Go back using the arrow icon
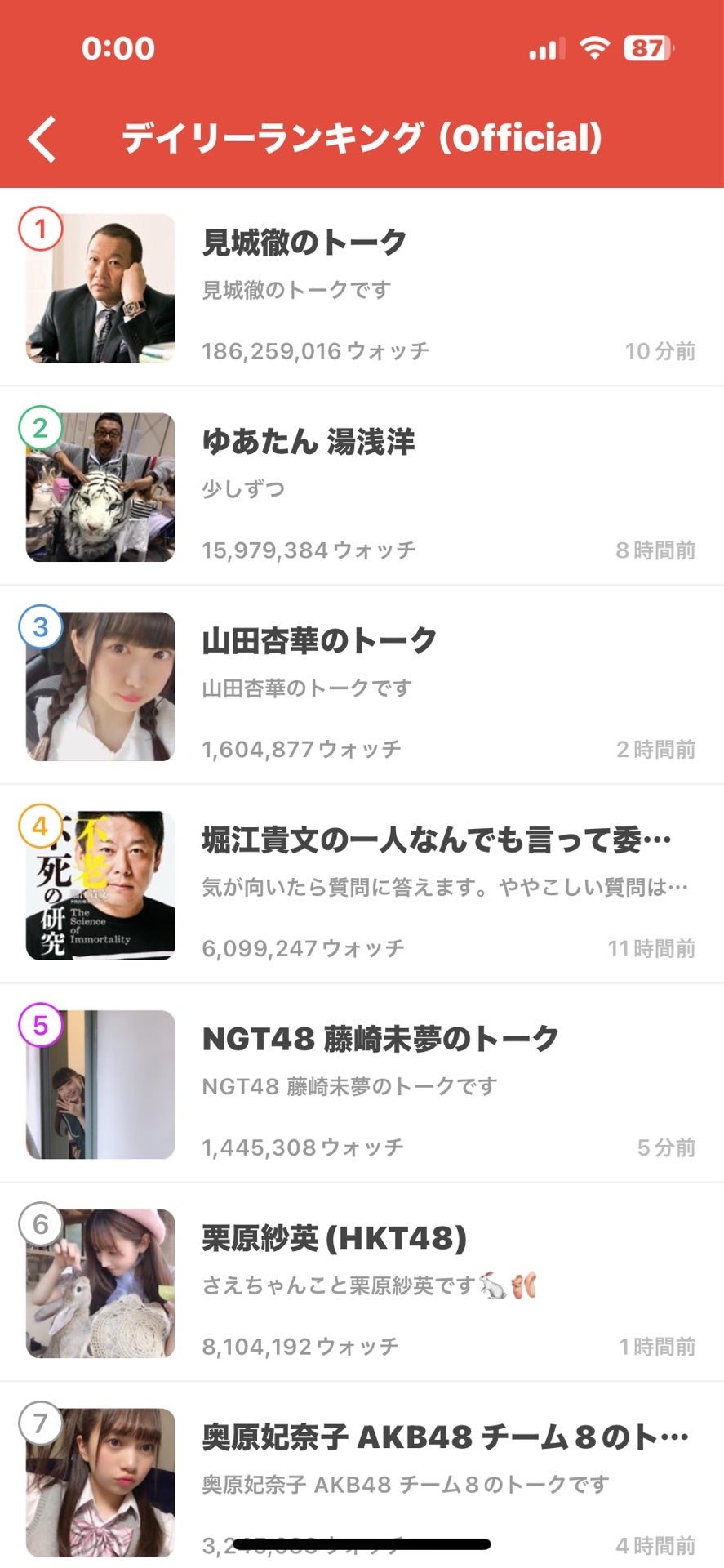This screenshot has width=724, height=1568. tap(42, 139)
